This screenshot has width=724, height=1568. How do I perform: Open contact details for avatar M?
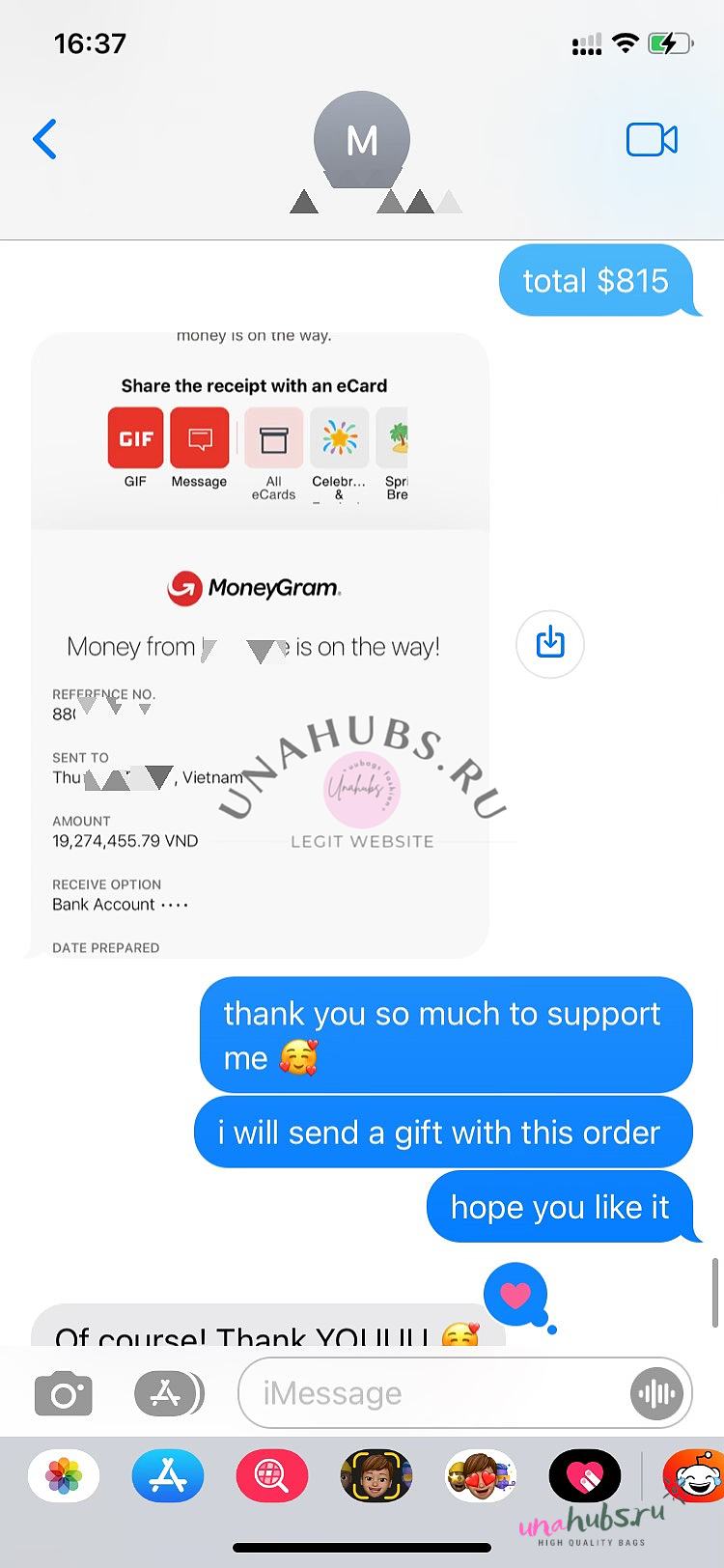(362, 140)
